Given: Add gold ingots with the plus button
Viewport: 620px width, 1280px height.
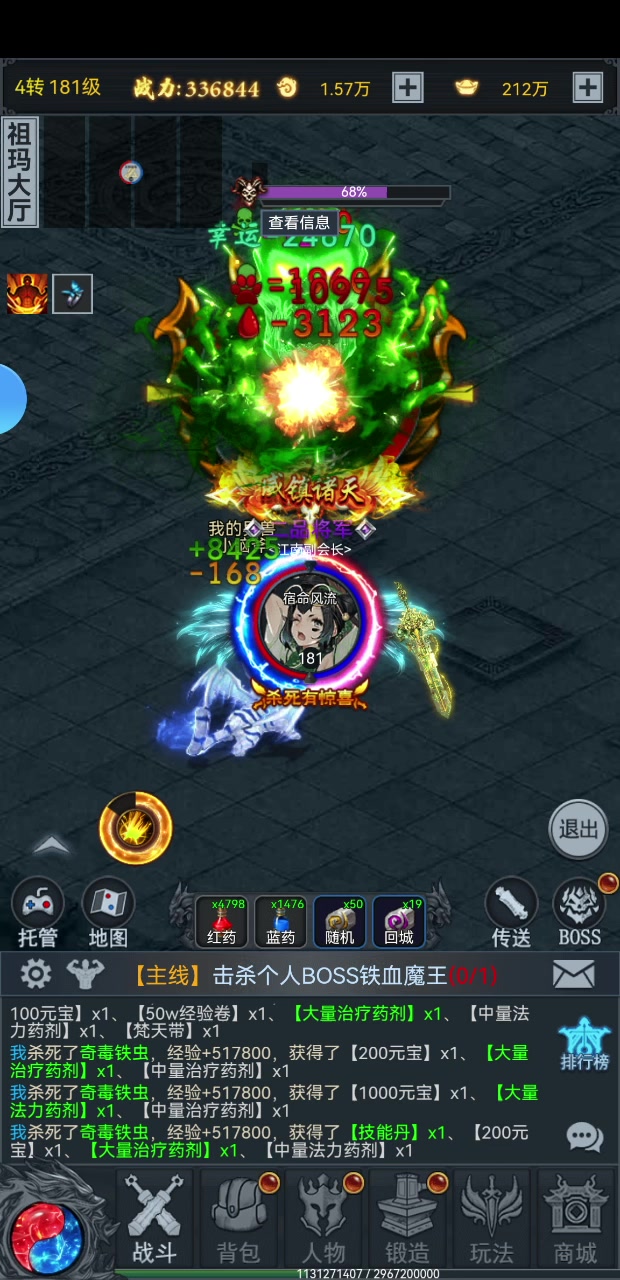Looking at the screenshot, I should [587, 88].
